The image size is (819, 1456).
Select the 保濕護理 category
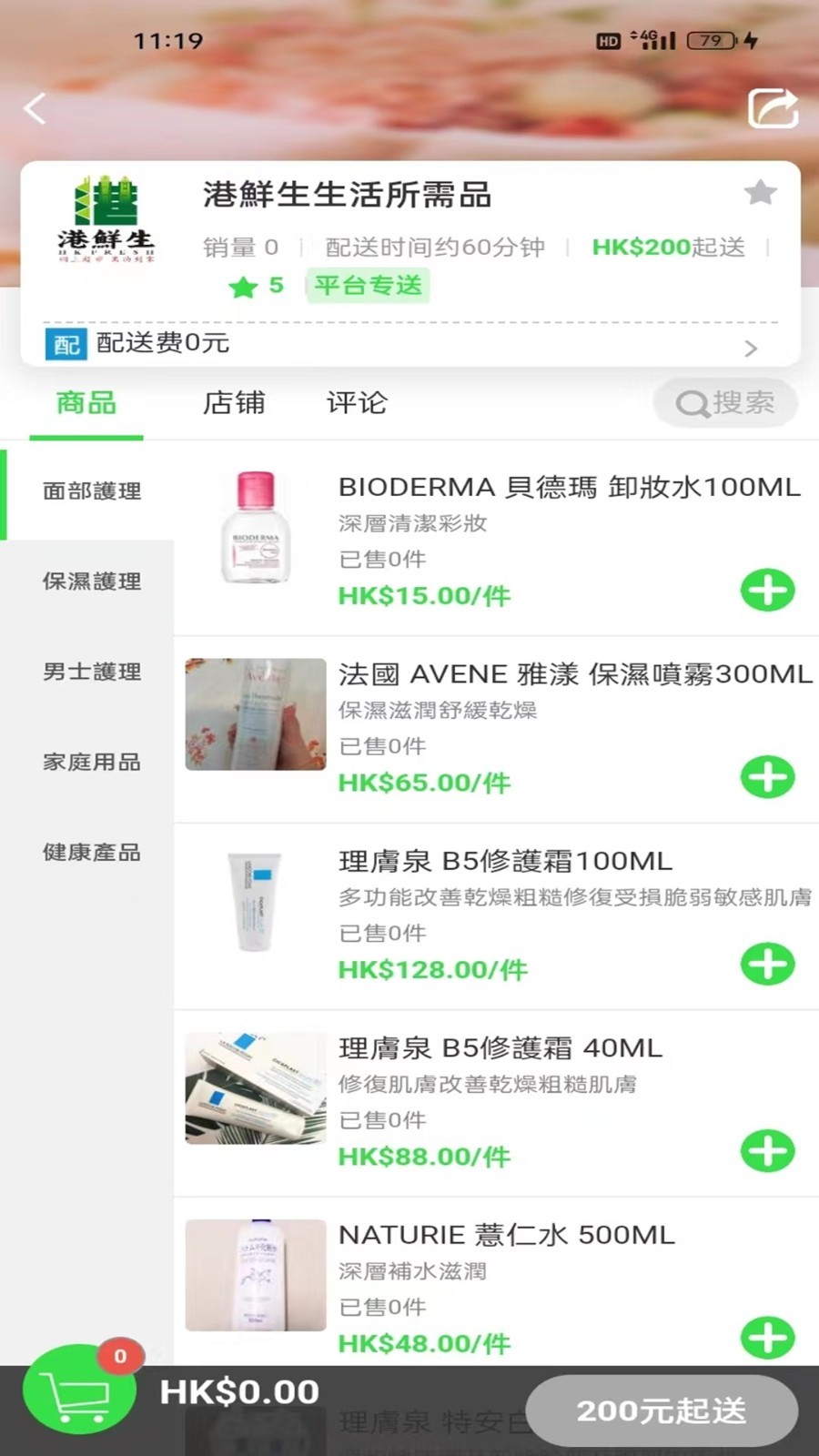(x=89, y=582)
